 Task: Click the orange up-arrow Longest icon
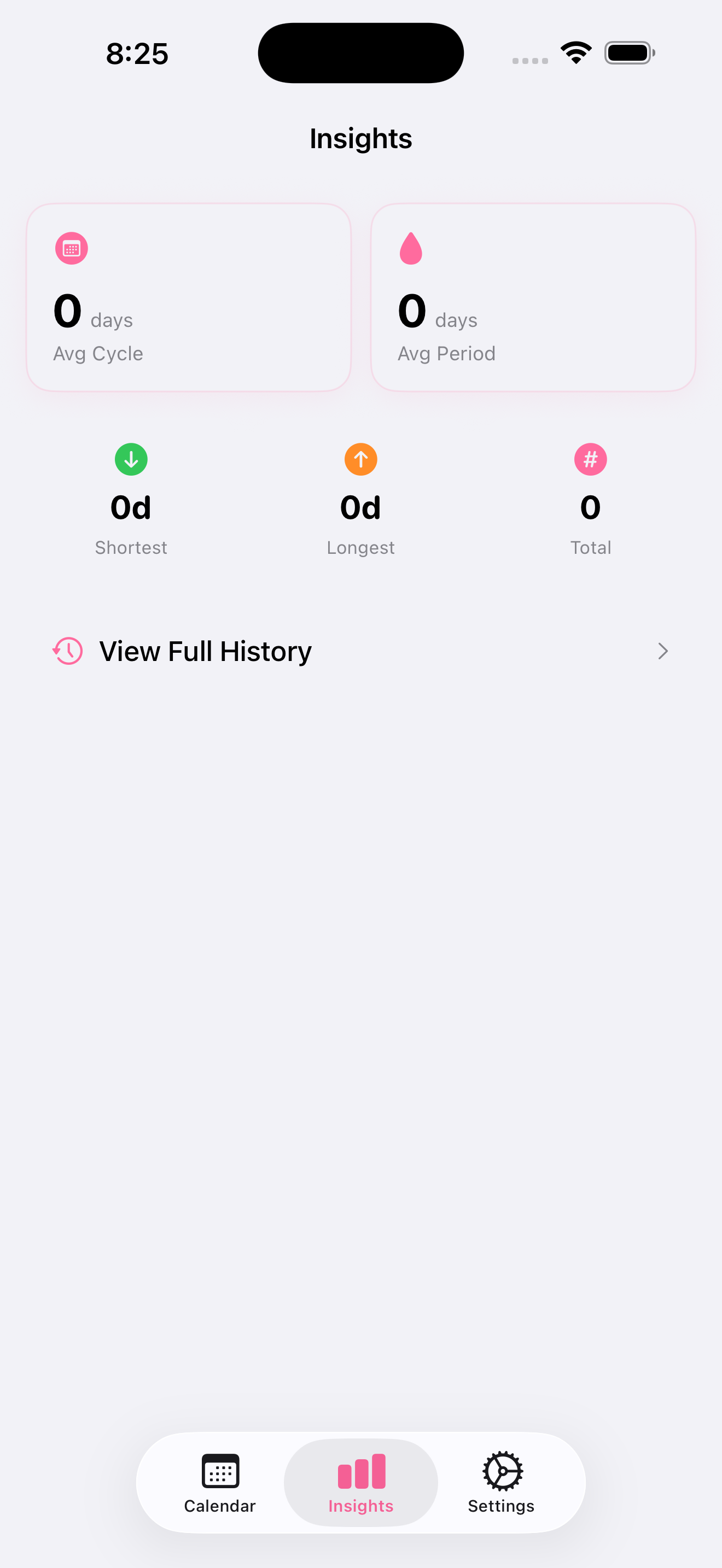point(360,459)
